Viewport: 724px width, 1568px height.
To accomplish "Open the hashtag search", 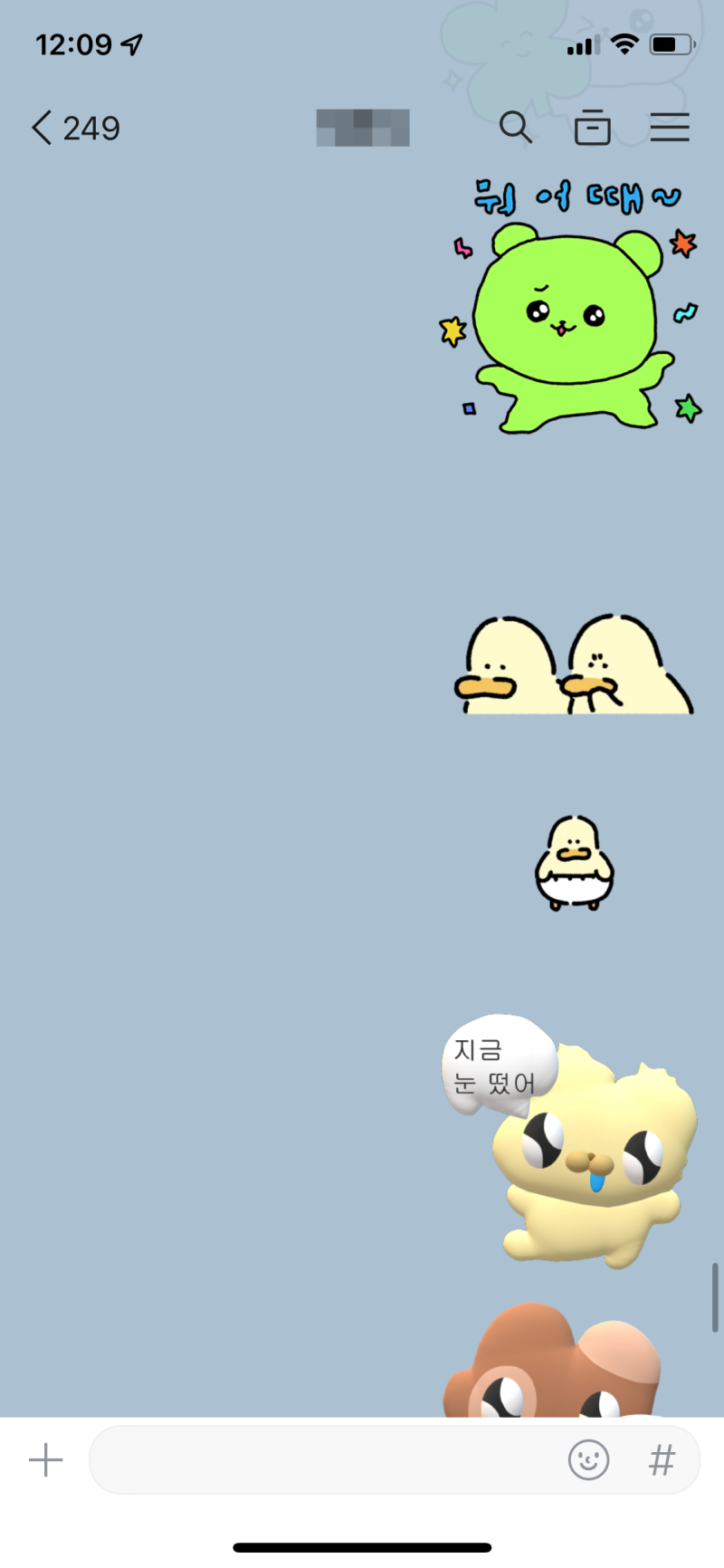I will [662, 1460].
